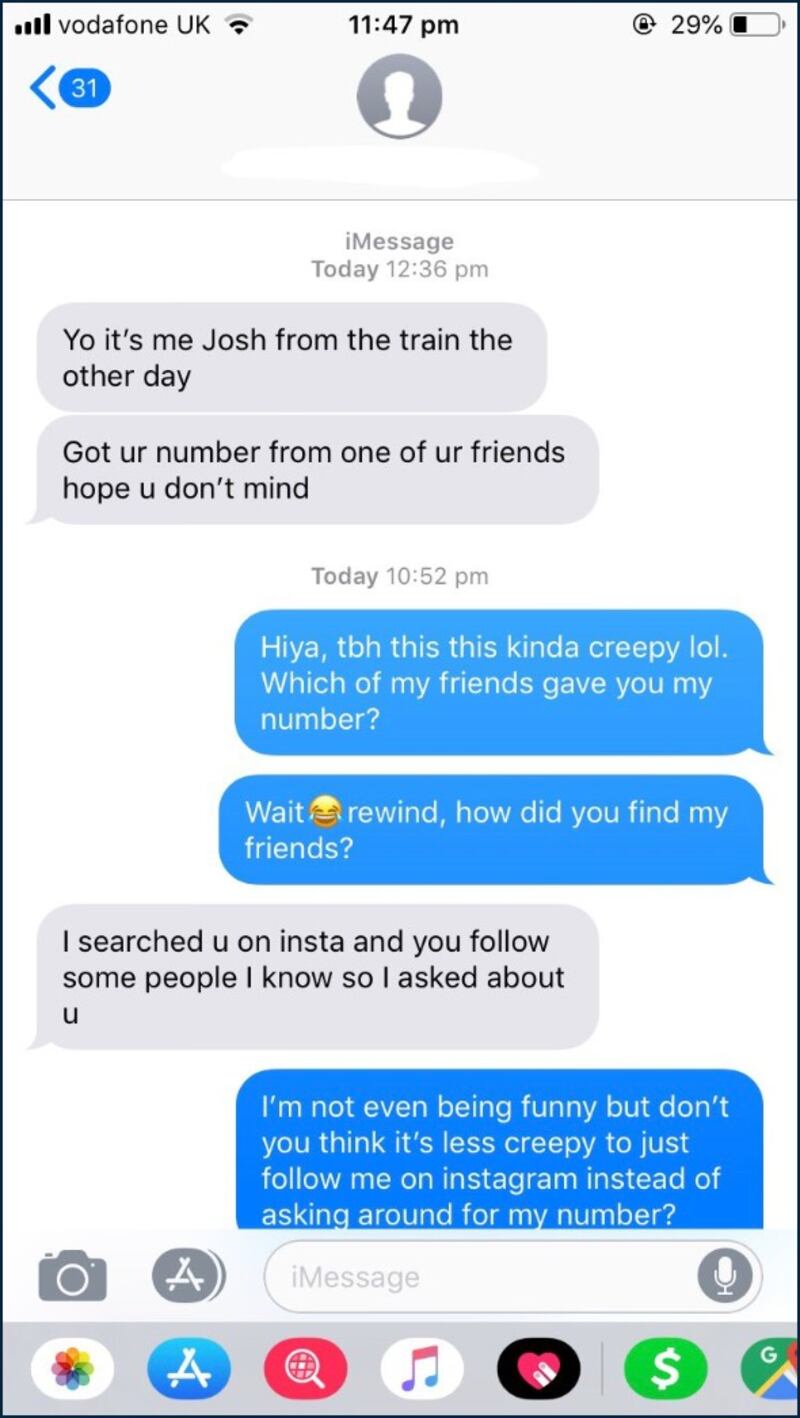Screen dimensions: 800x1418
Task: Open the Cash dollar-sign app
Action: pyautogui.click(x=665, y=1369)
